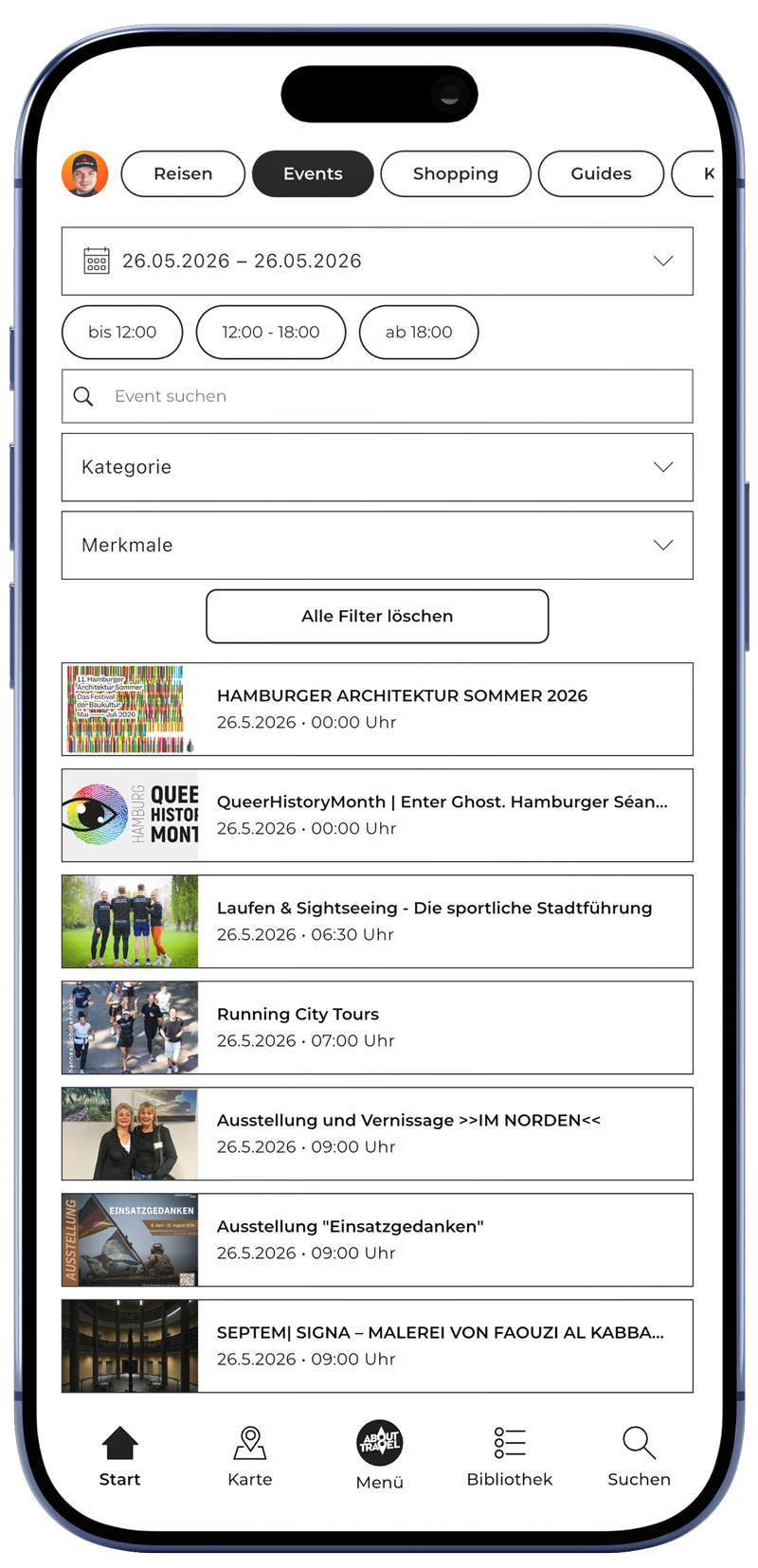Expand the Merkmale dropdown

377,545
